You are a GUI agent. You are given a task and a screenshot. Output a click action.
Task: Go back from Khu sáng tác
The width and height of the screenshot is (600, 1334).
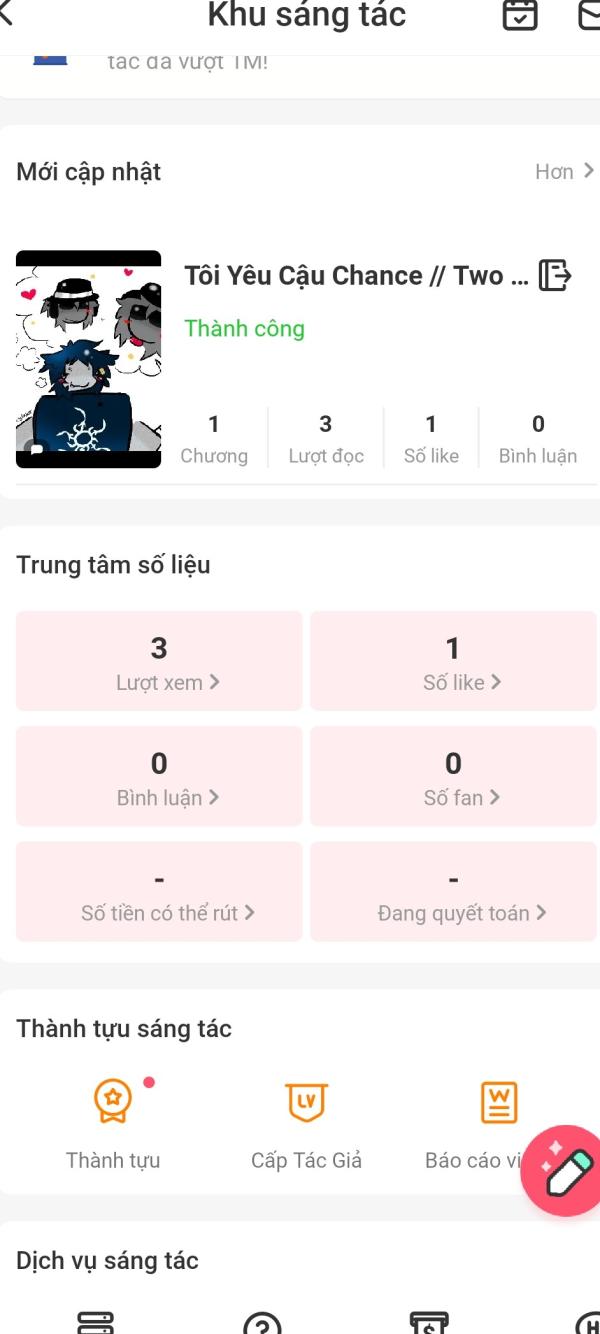pyautogui.click(x=8, y=14)
